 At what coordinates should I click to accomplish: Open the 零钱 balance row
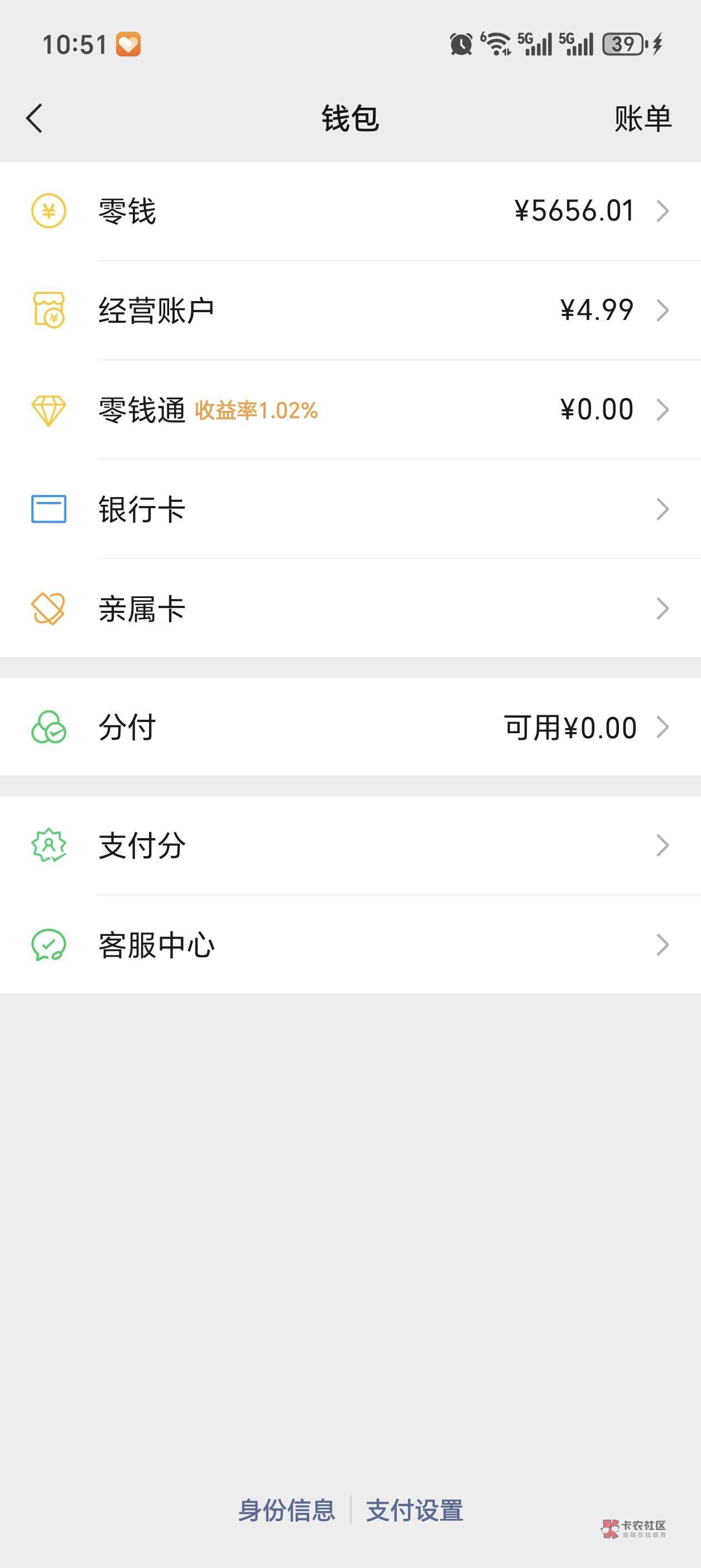point(350,211)
